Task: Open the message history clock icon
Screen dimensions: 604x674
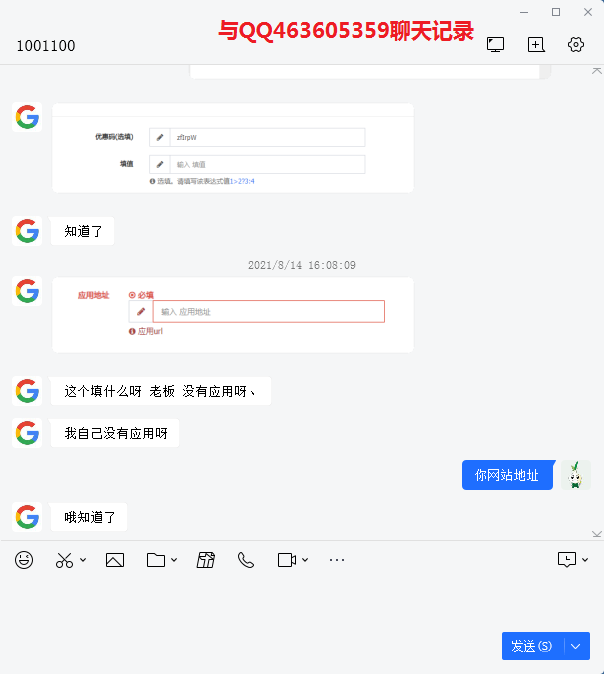Action: click(x=567, y=560)
